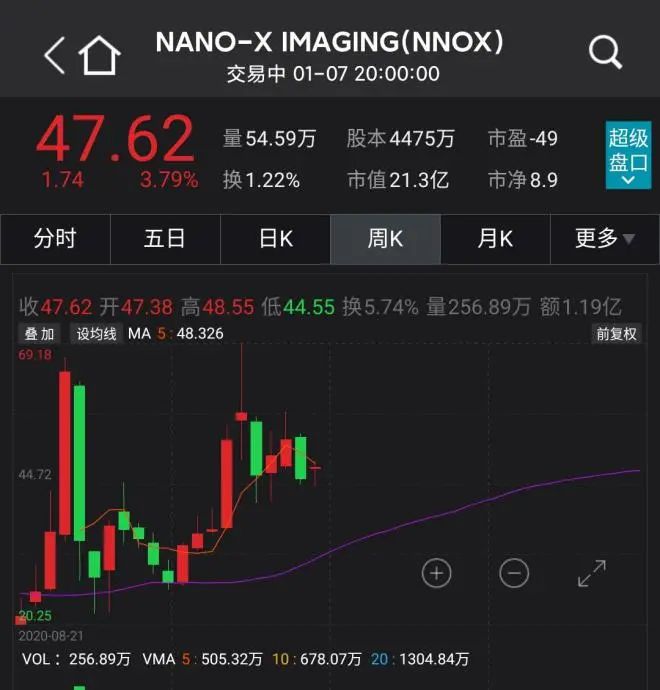Open the 更多 chart period dropdown

(x=605, y=239)
